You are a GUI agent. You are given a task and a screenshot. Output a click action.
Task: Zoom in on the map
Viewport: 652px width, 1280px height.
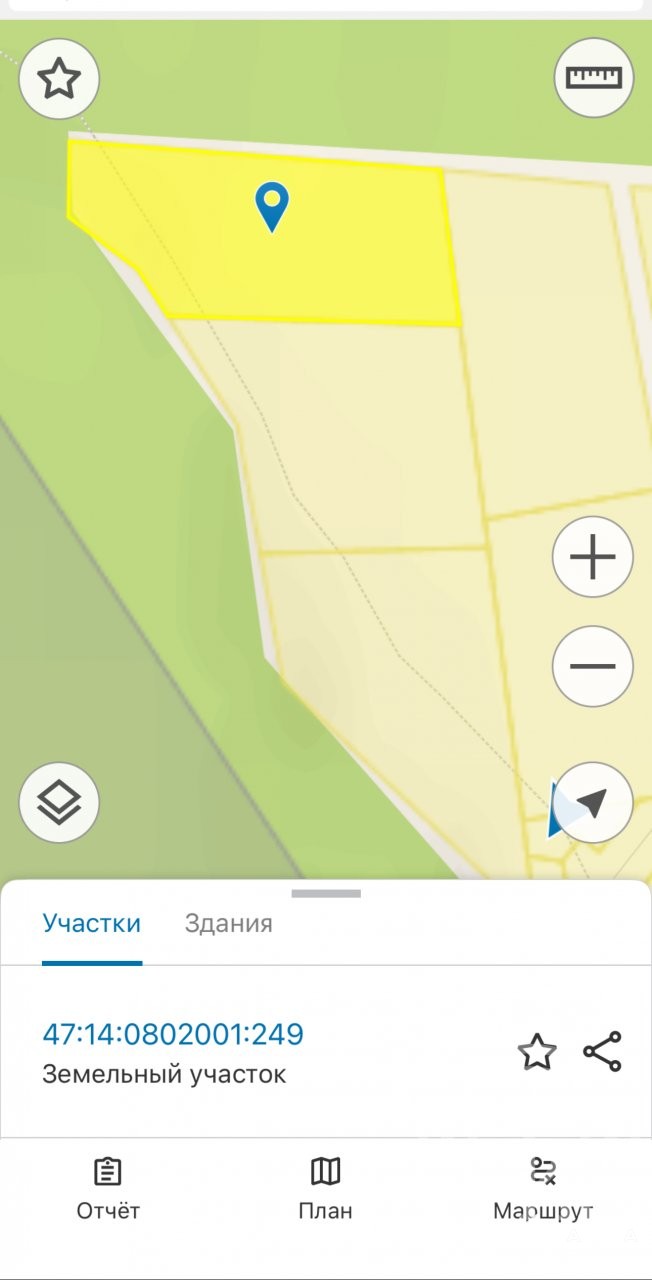(592, 557)
